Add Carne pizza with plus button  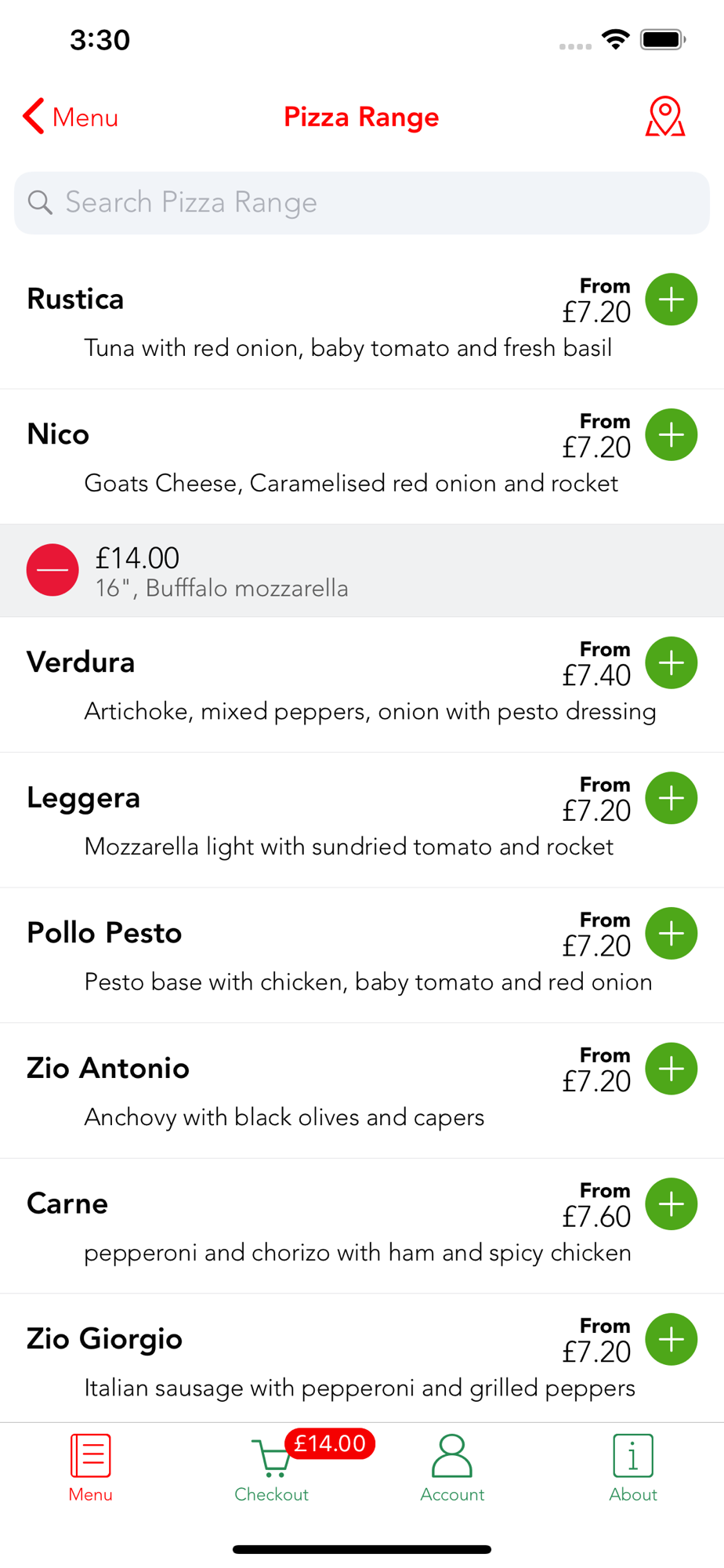click(x=672, y=1204)
